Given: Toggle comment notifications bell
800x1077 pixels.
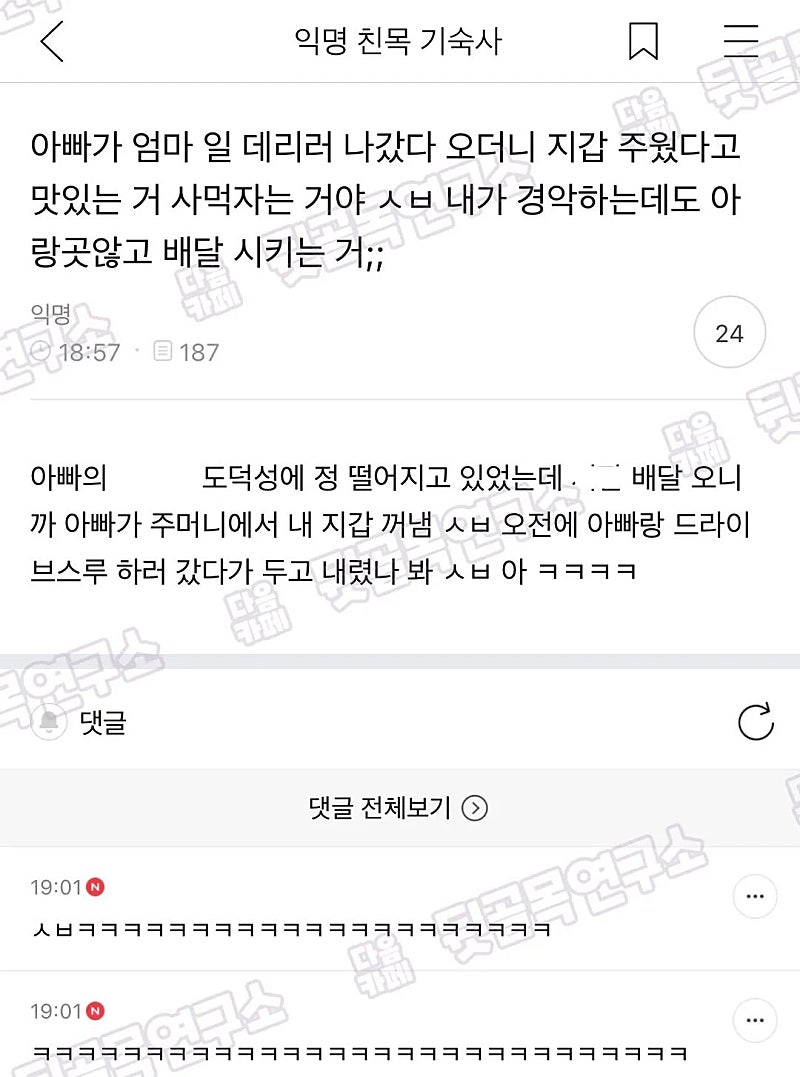Looking at the screenshot, I should pyautogui.click(x=49, y=722).
